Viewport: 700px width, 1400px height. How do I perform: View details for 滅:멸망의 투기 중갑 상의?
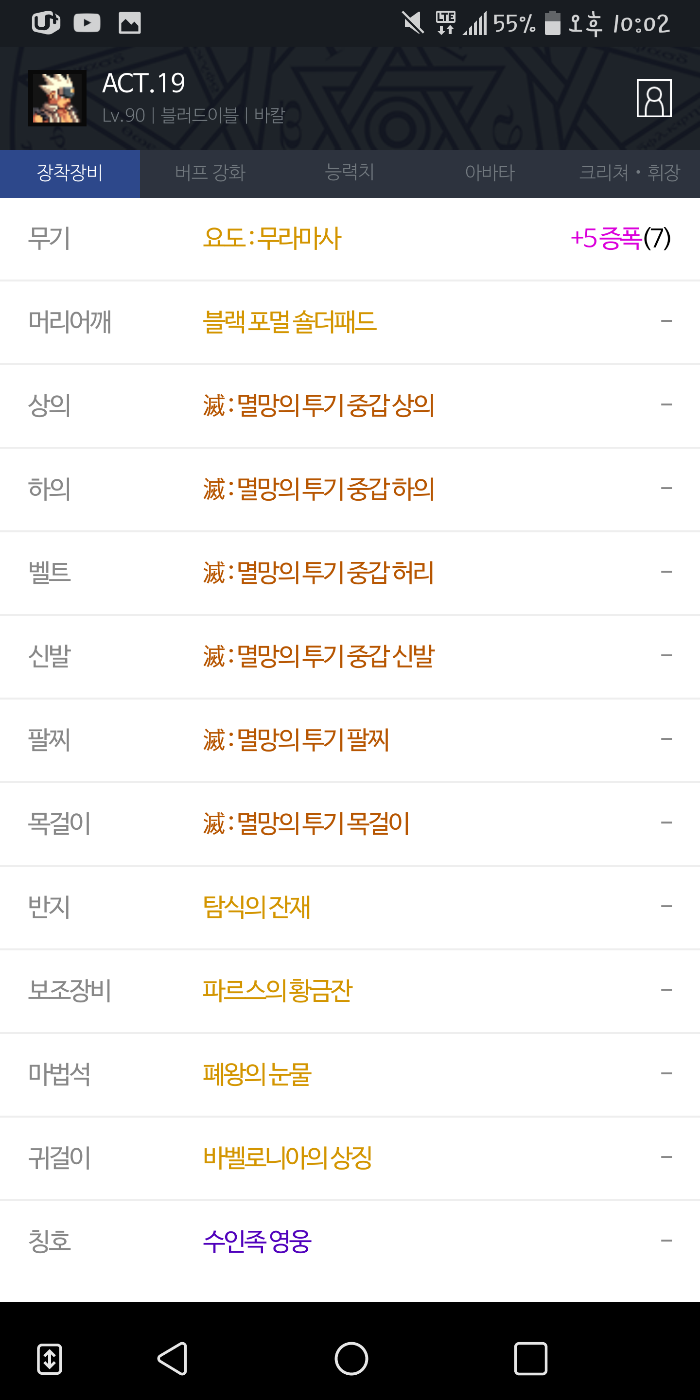[x=318, y=406]
